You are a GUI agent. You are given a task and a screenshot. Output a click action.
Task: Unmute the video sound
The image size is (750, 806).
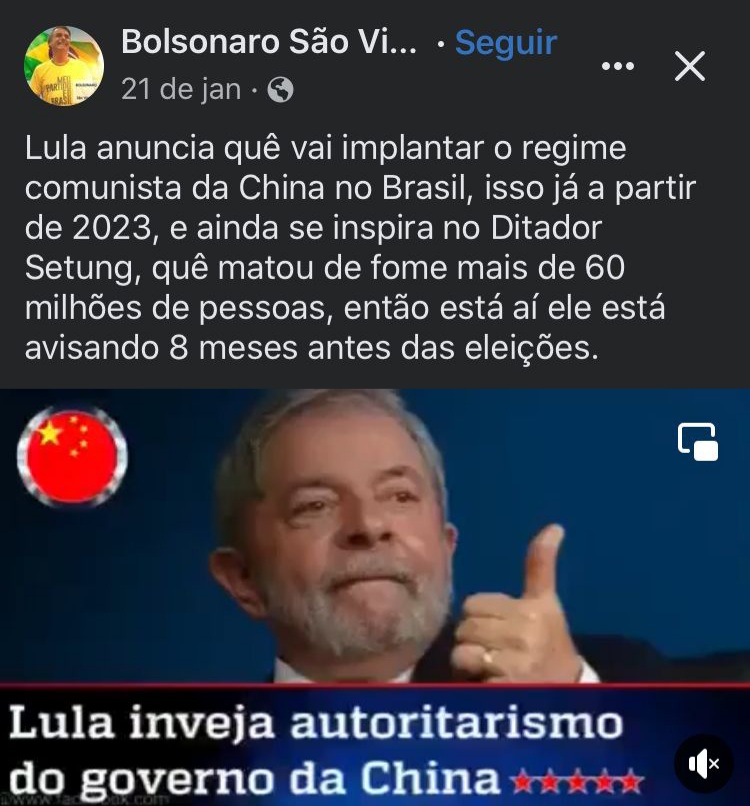pos(704,764)
